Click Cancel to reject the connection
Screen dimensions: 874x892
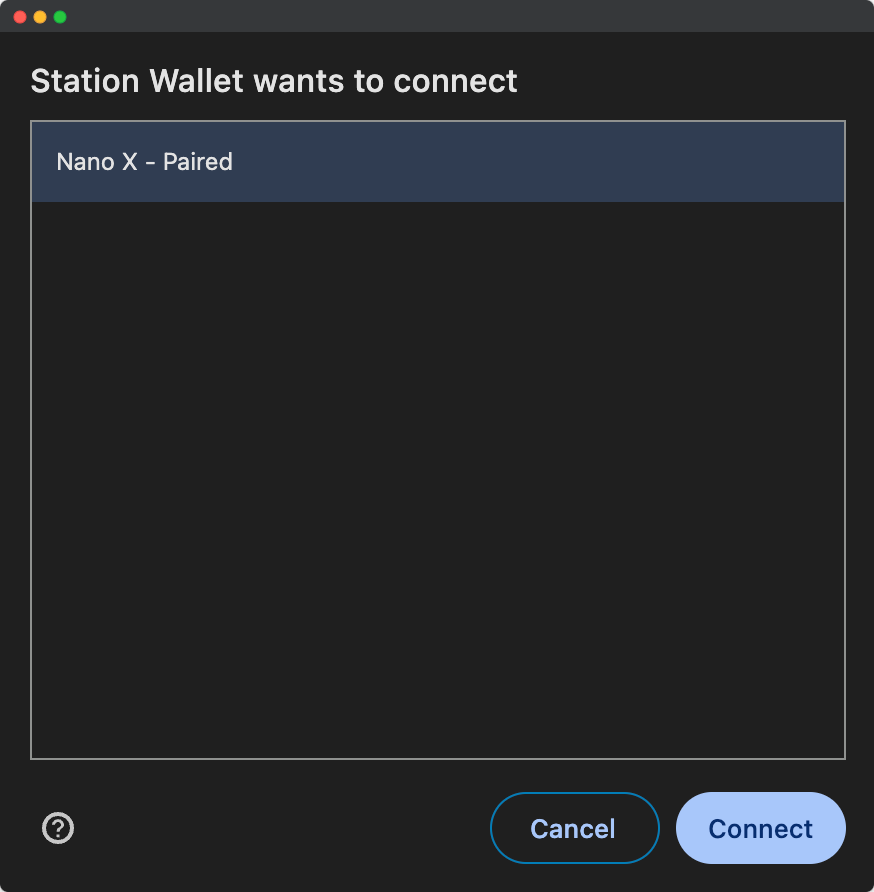(x=574, y=828)
